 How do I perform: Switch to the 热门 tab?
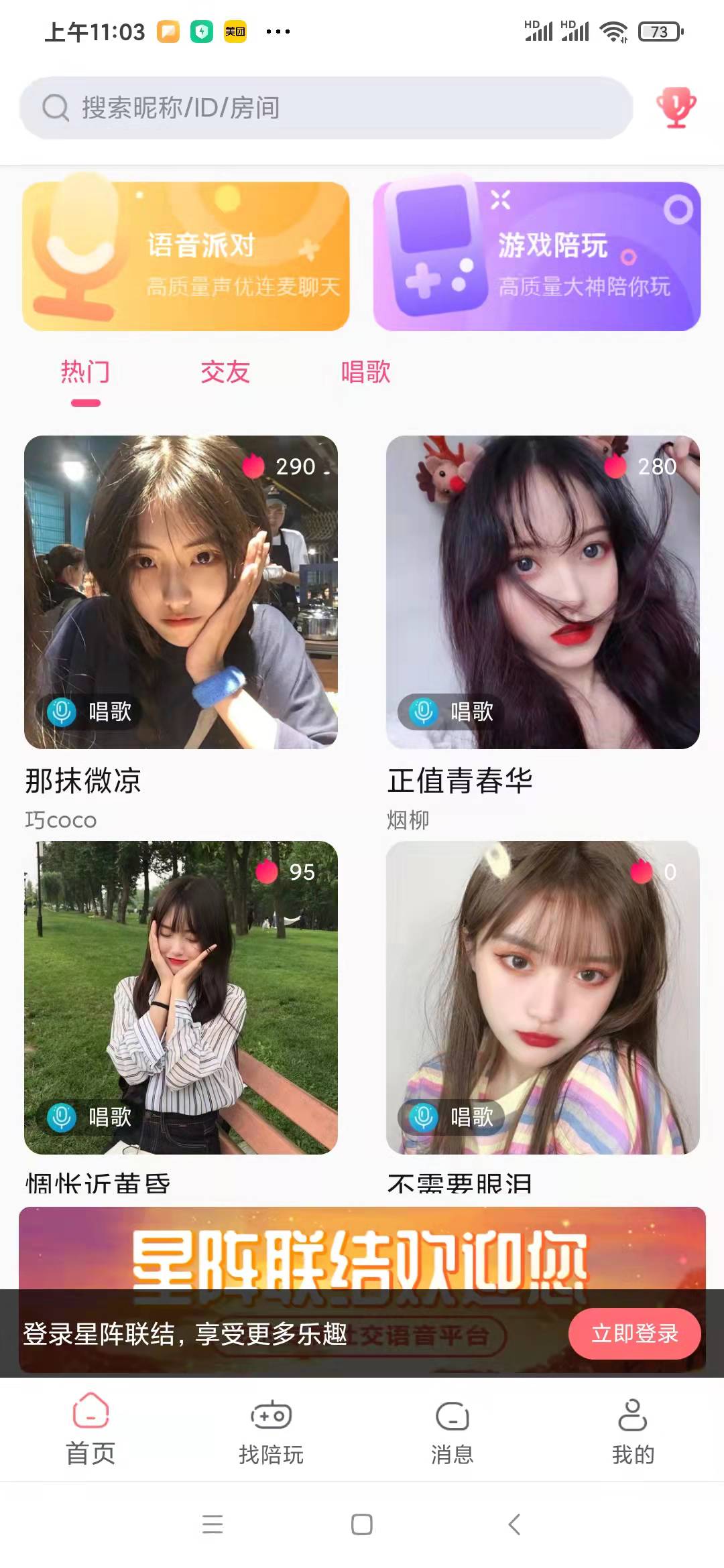pos(85,373)
